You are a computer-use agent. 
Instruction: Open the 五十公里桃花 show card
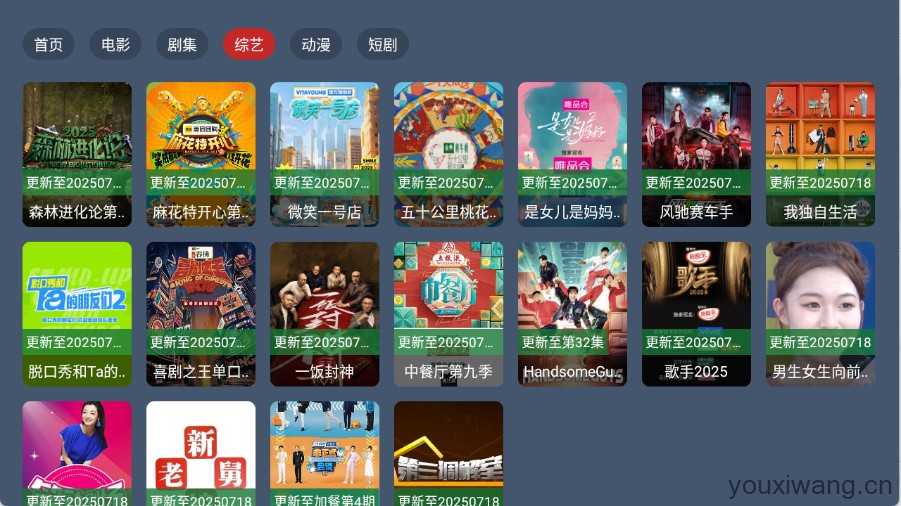[x=448, y=153]
